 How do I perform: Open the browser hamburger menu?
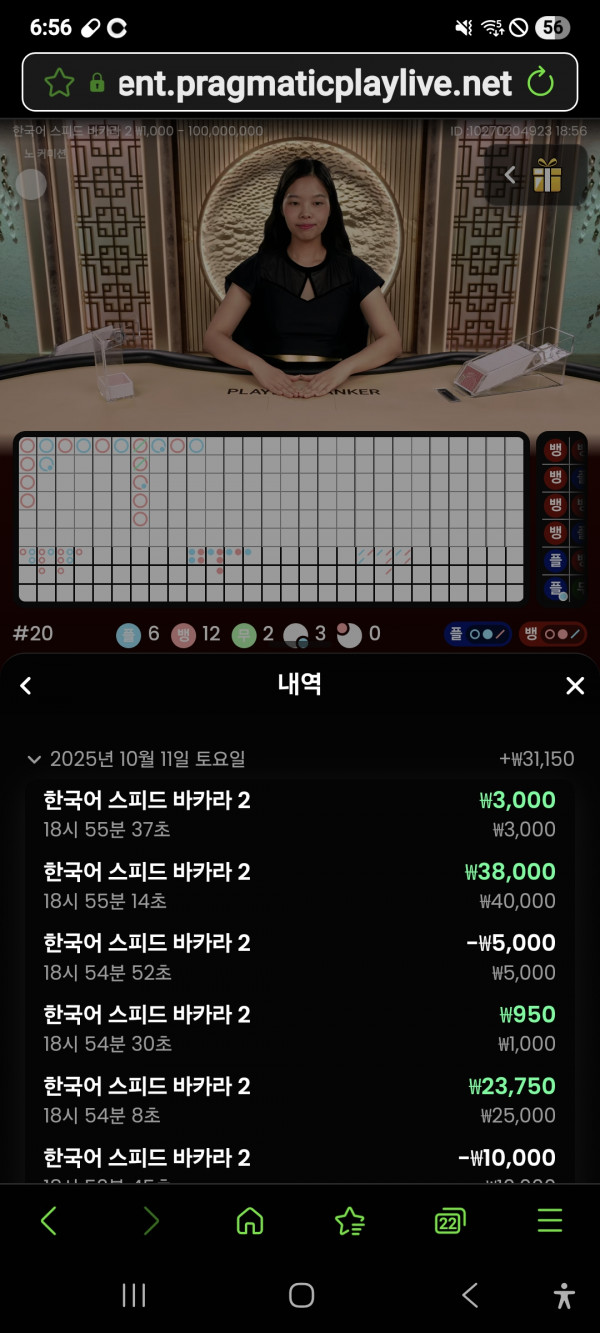point(550,1221)
